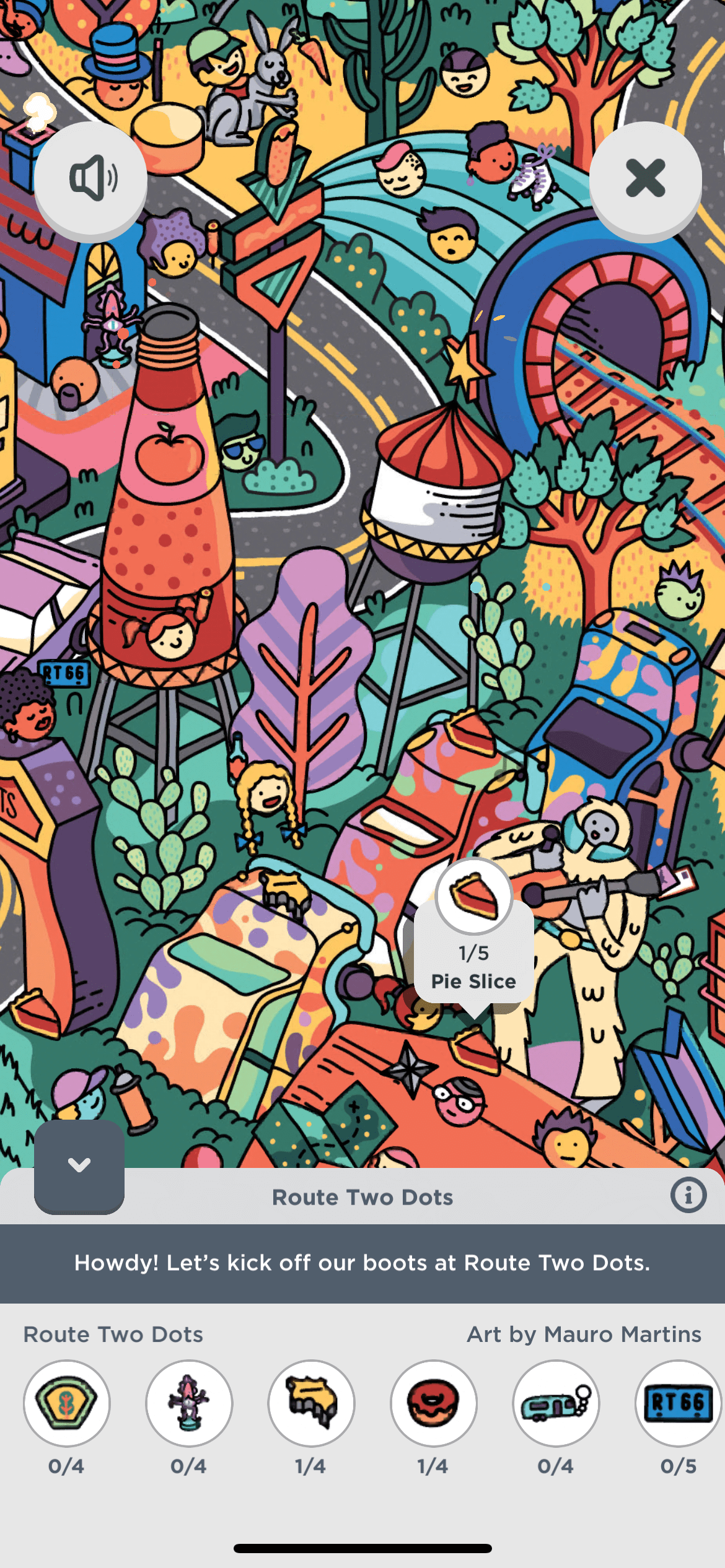
Task: Select the alien figurine item
Action: click(x=189, y=1403)
